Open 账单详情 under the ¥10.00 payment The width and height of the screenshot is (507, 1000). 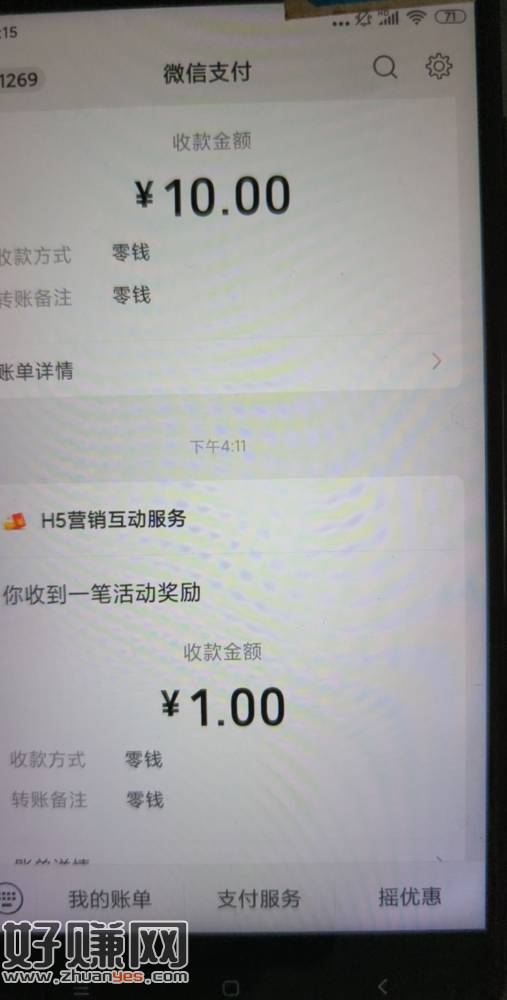(223, 371)
